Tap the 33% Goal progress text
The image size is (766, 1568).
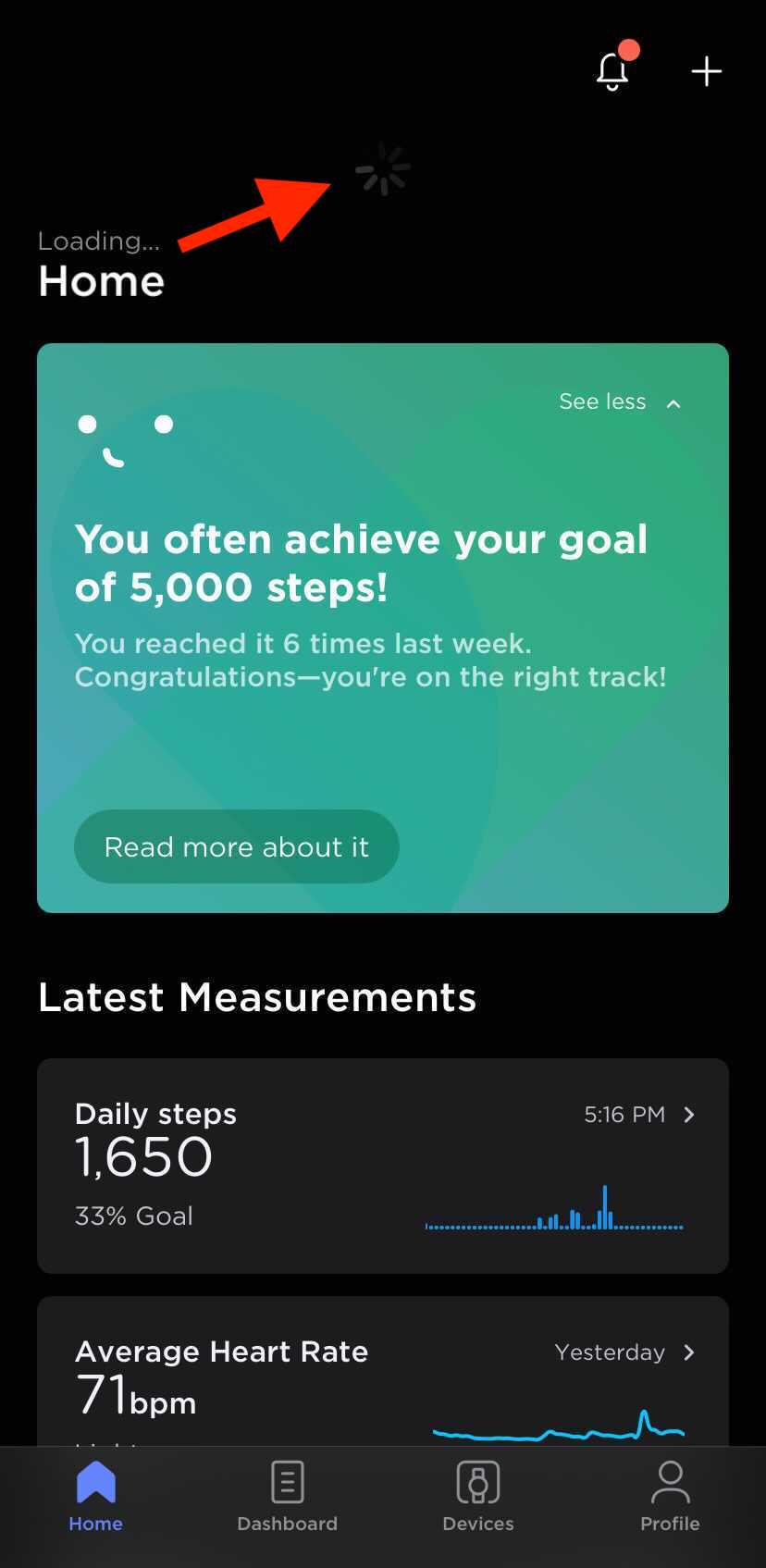click(x=133, y=1216)
